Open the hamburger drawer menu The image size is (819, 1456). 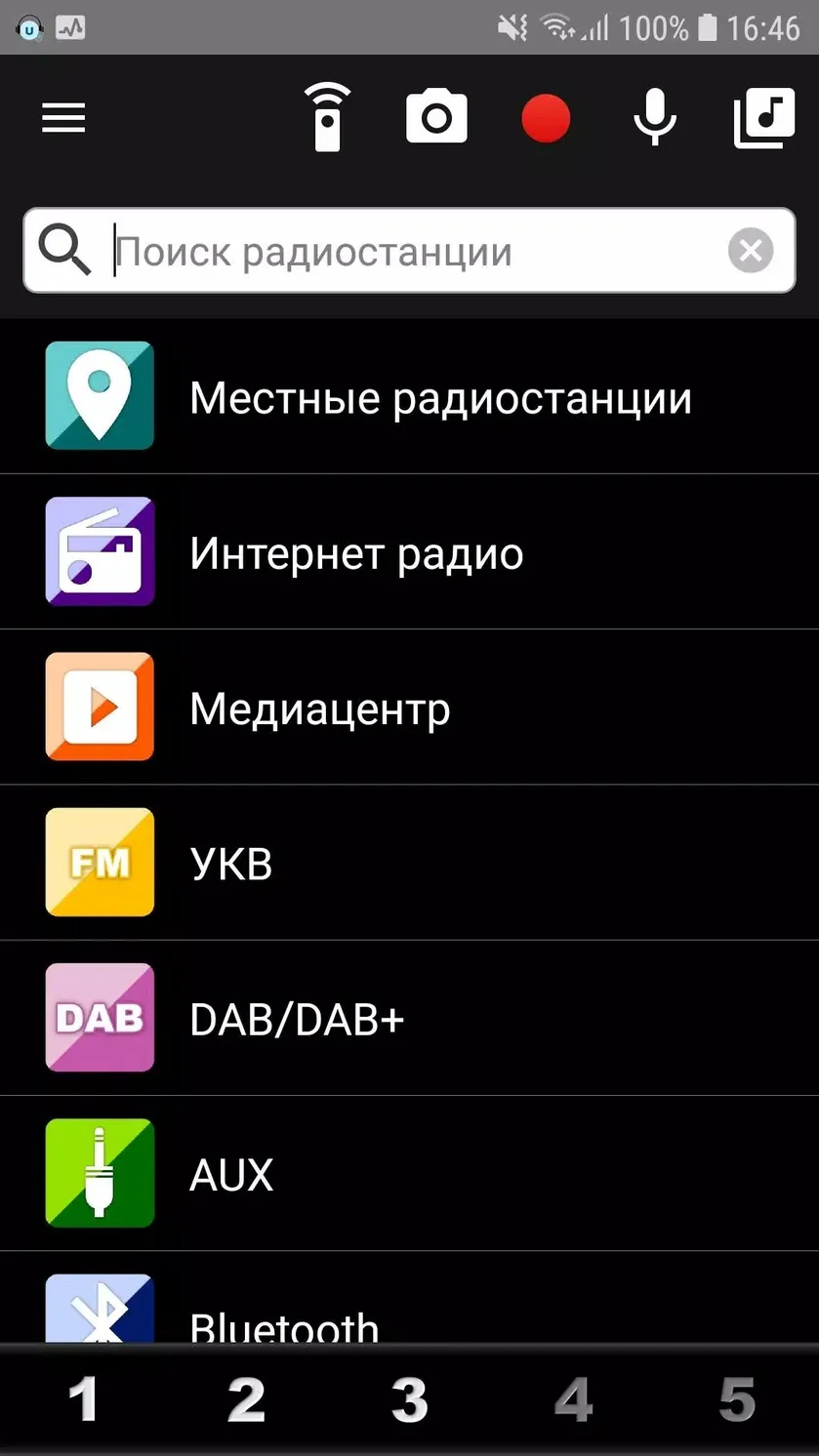(63, 119)
